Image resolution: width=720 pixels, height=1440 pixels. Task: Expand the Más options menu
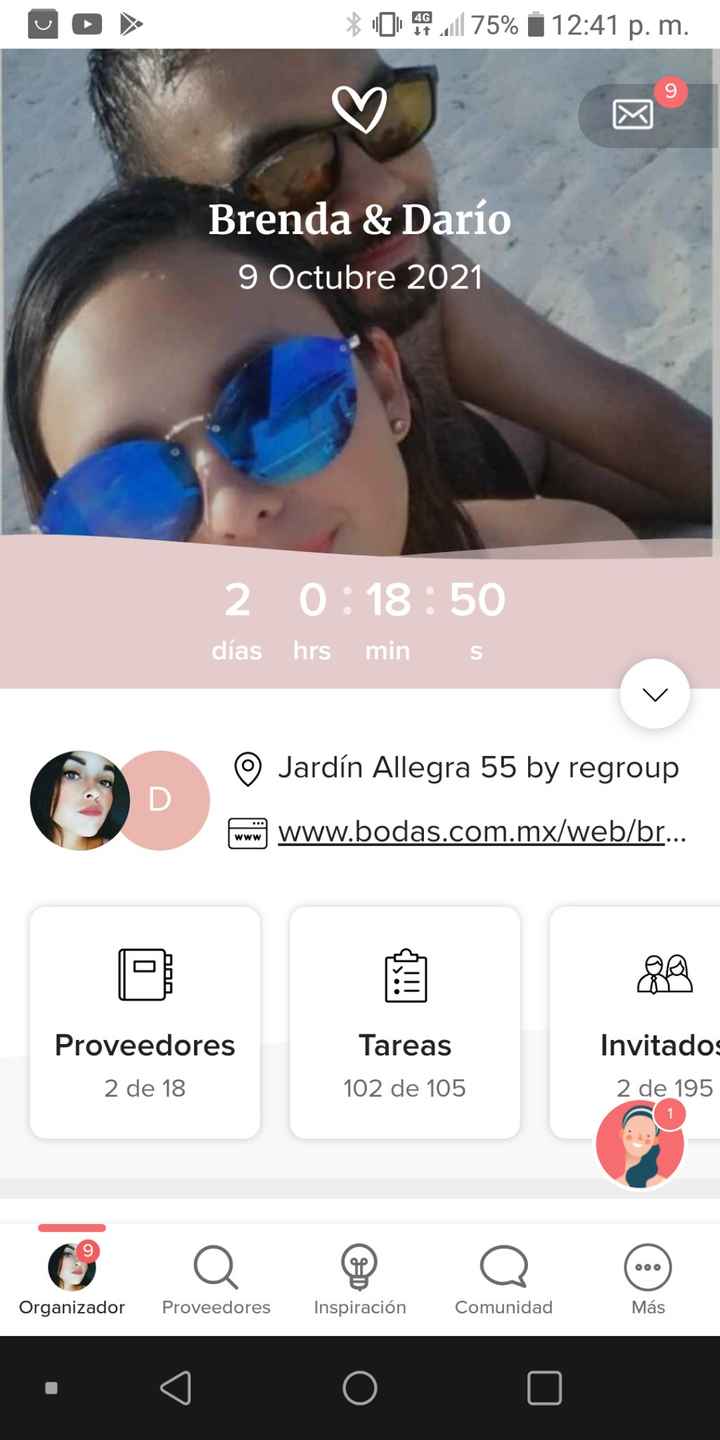pyautogui.click(x=647, y=1266)
